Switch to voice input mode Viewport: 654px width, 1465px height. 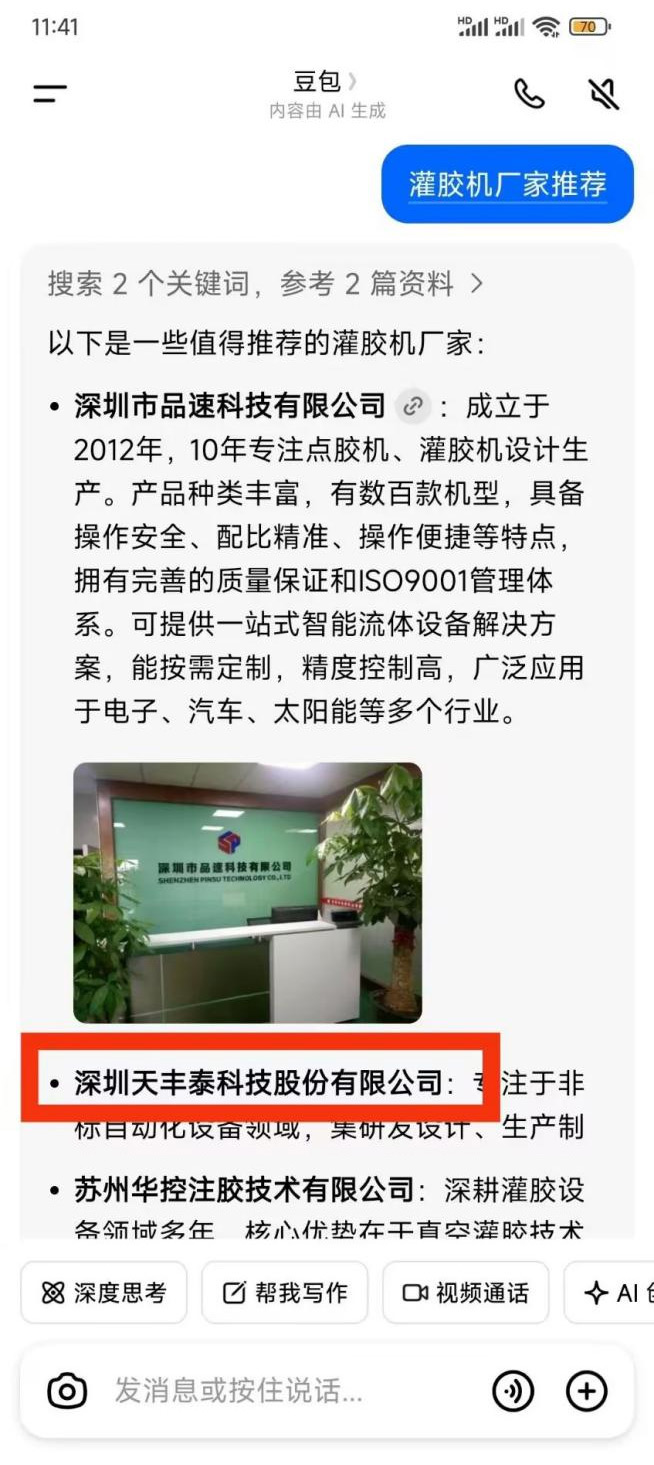pos(513,1391)
